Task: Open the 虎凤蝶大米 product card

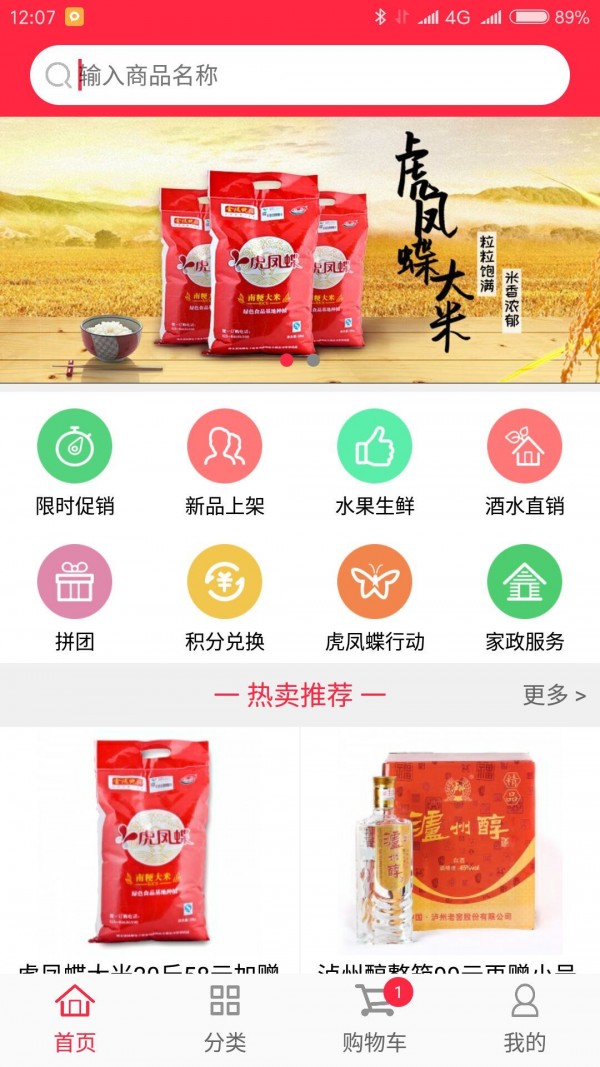Action: pyautogui.click(x=150, y=850)
